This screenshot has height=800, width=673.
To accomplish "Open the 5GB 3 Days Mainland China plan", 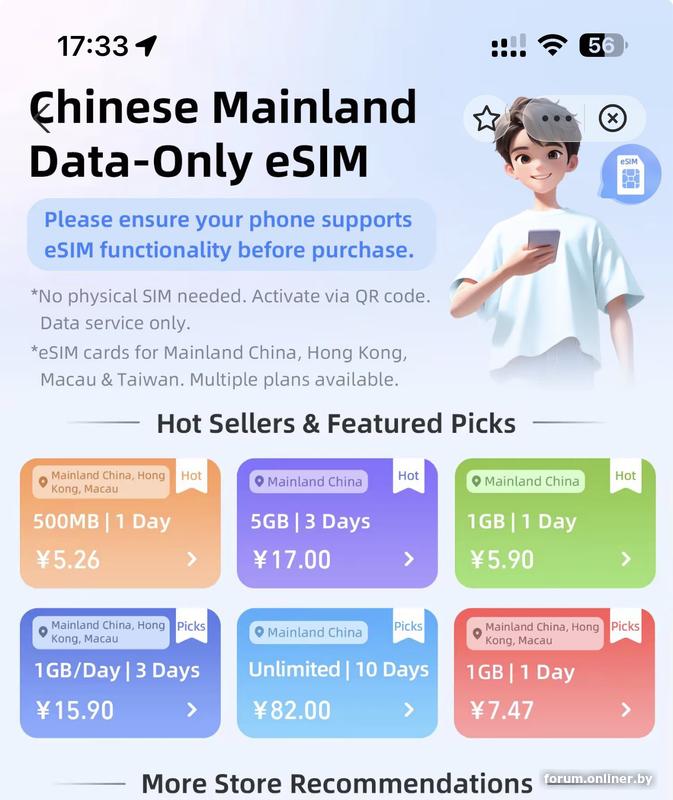I will [336, 523].
